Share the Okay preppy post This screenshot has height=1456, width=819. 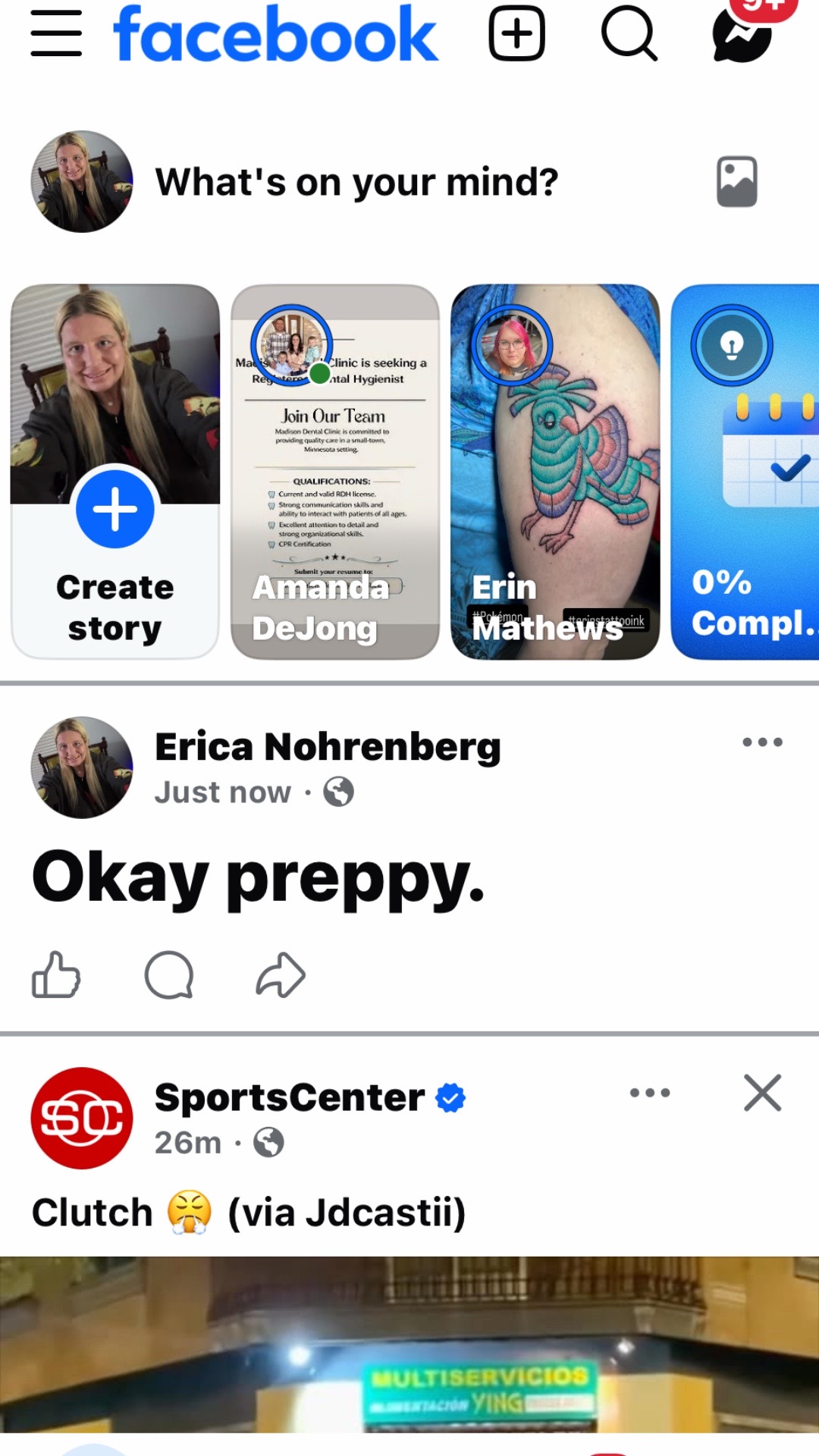(x=281, y=974)
